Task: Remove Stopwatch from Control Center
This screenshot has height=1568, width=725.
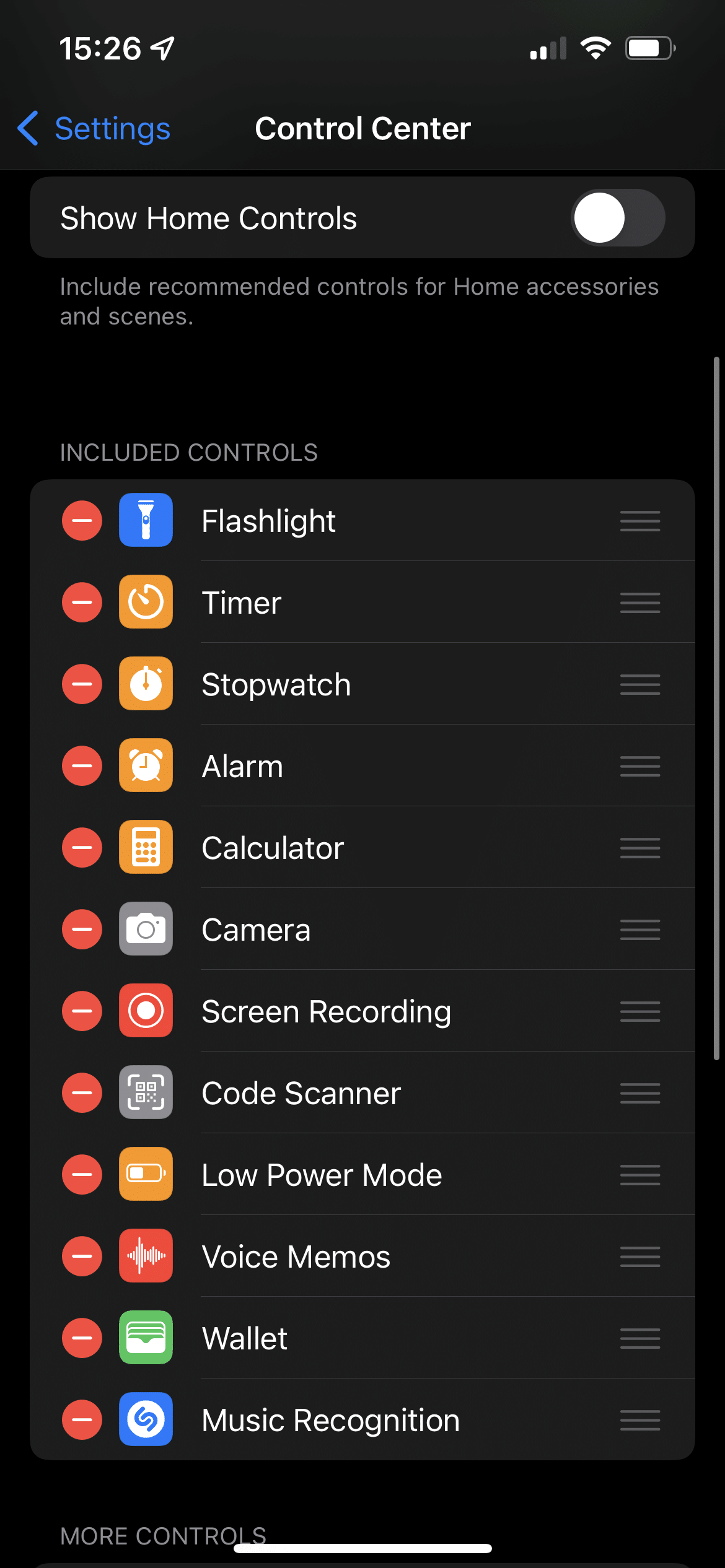Action: 82,684
